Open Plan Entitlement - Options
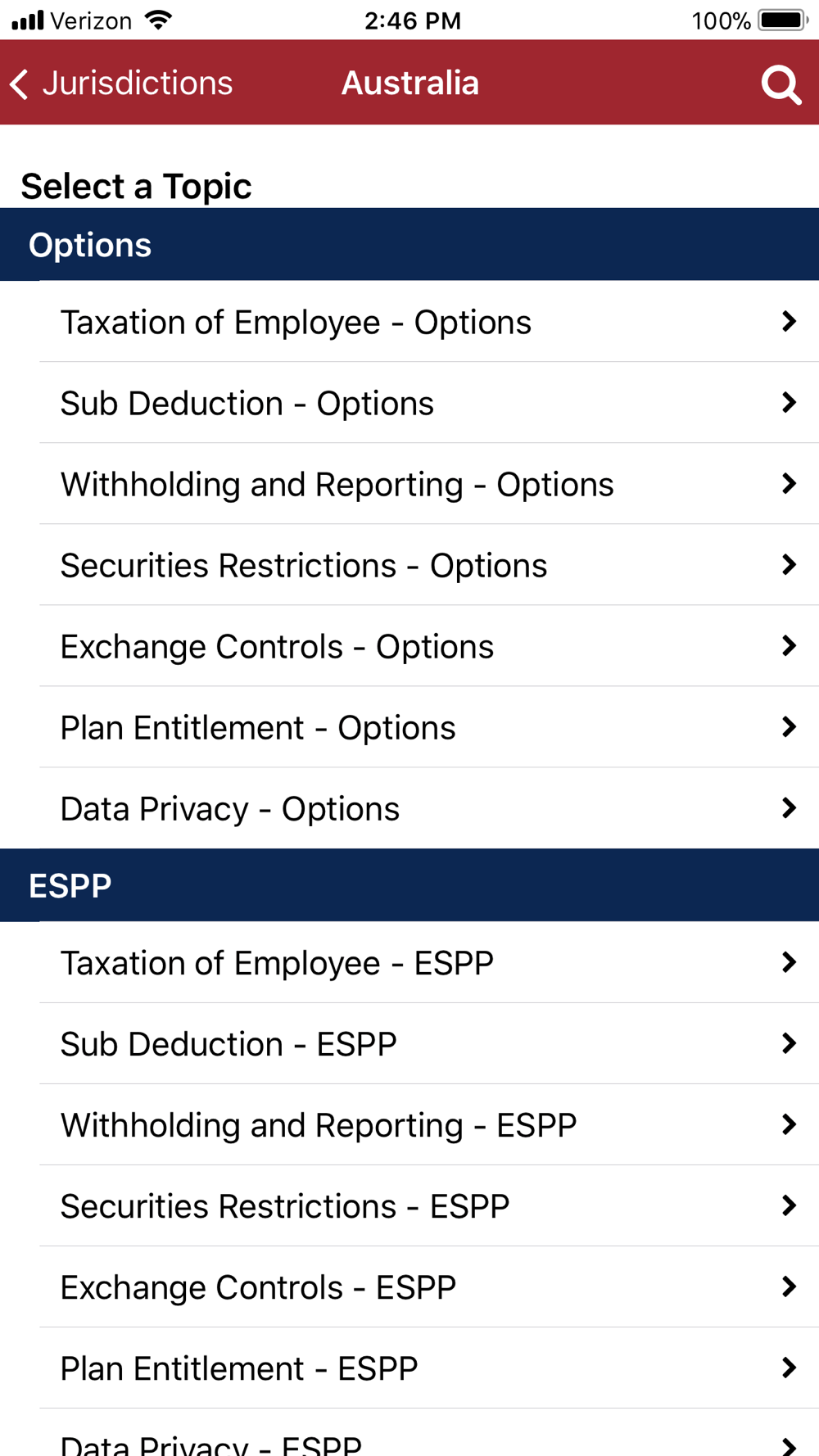 pyautogui.click(x=429, y=727)
